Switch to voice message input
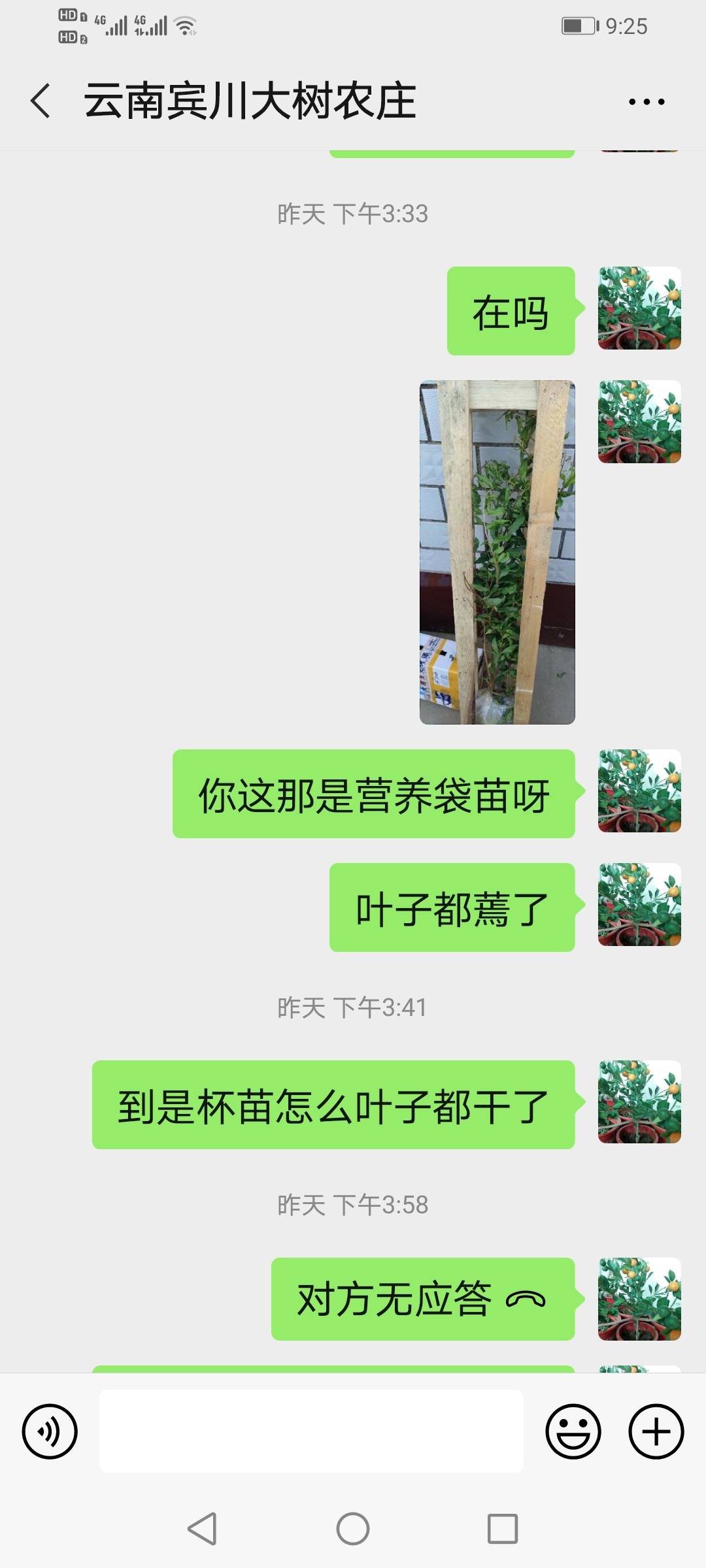 (50, 1431)
